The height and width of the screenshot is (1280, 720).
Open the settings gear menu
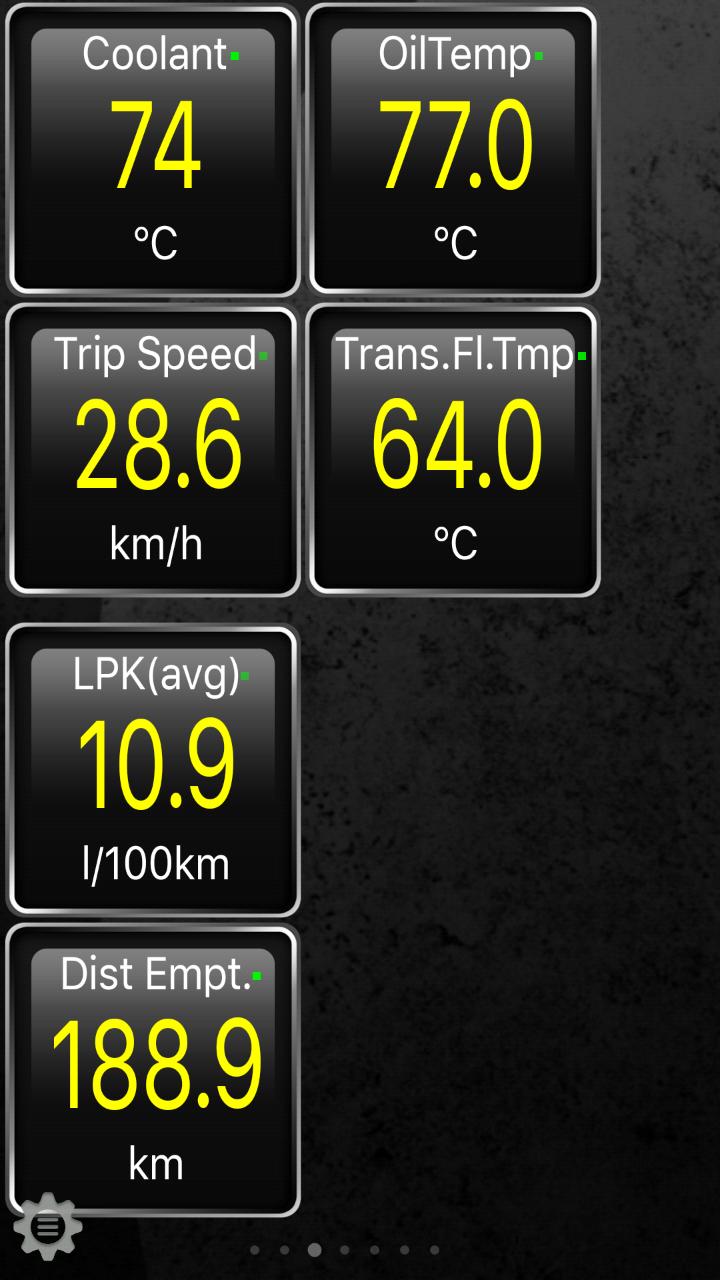tap(47, 1226)
